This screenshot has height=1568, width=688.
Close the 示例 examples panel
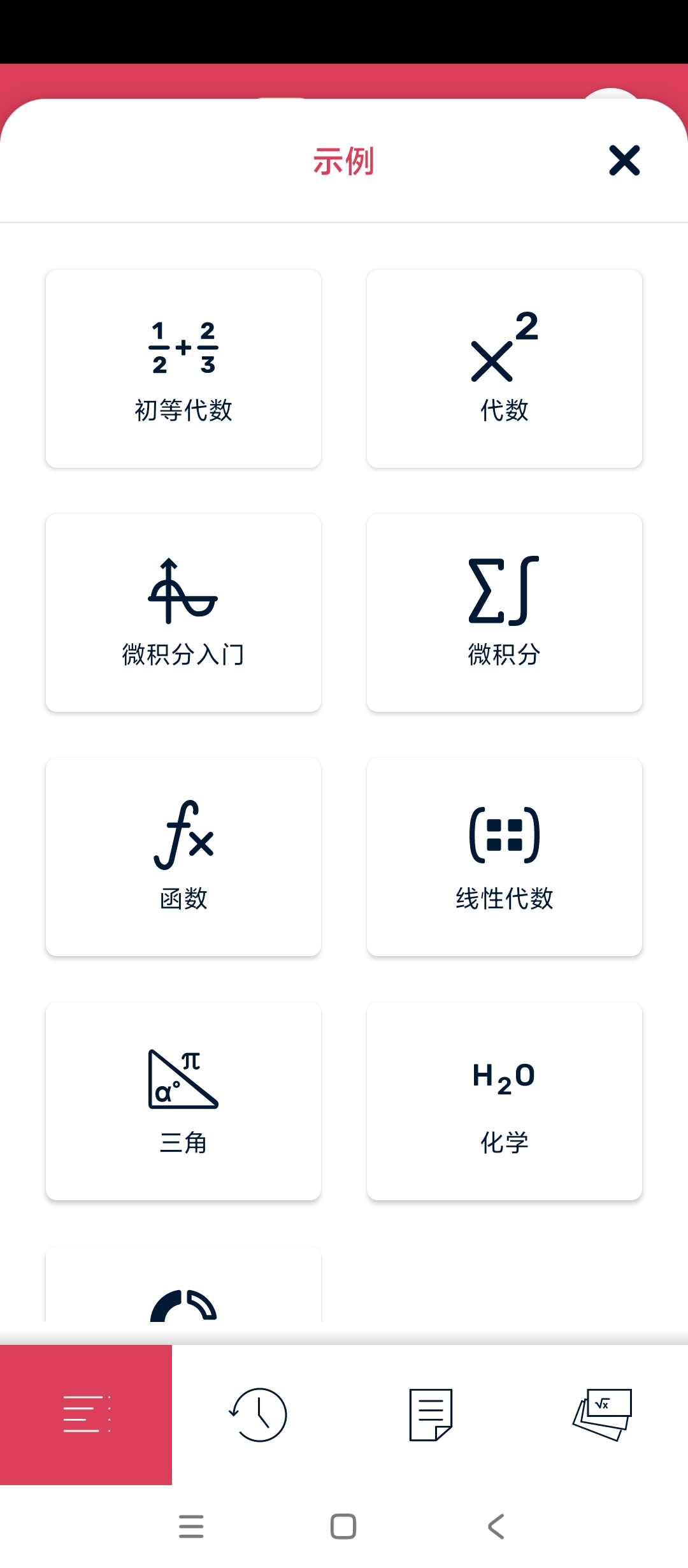point(624,160)
